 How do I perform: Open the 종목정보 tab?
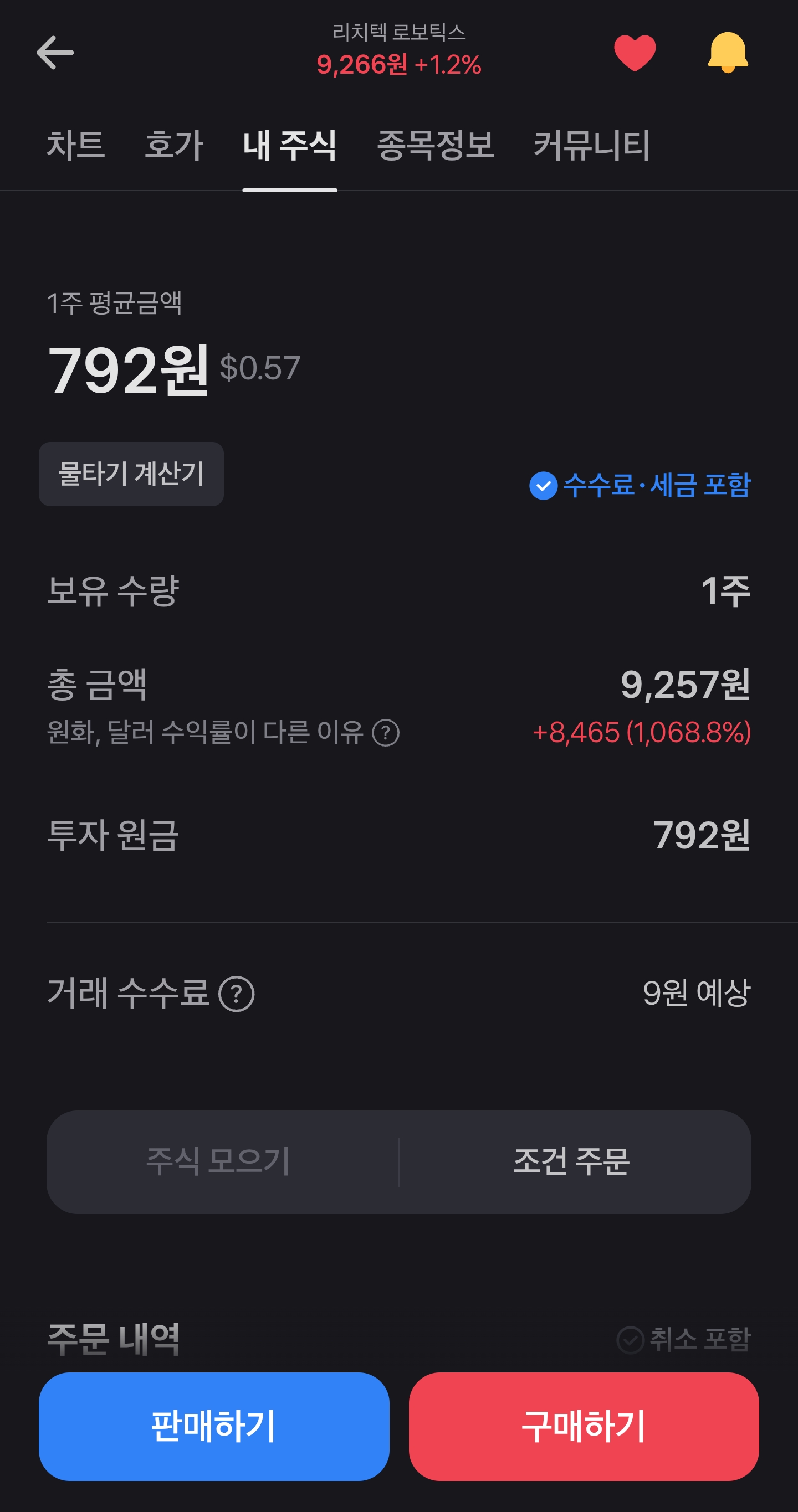[435, 145]
